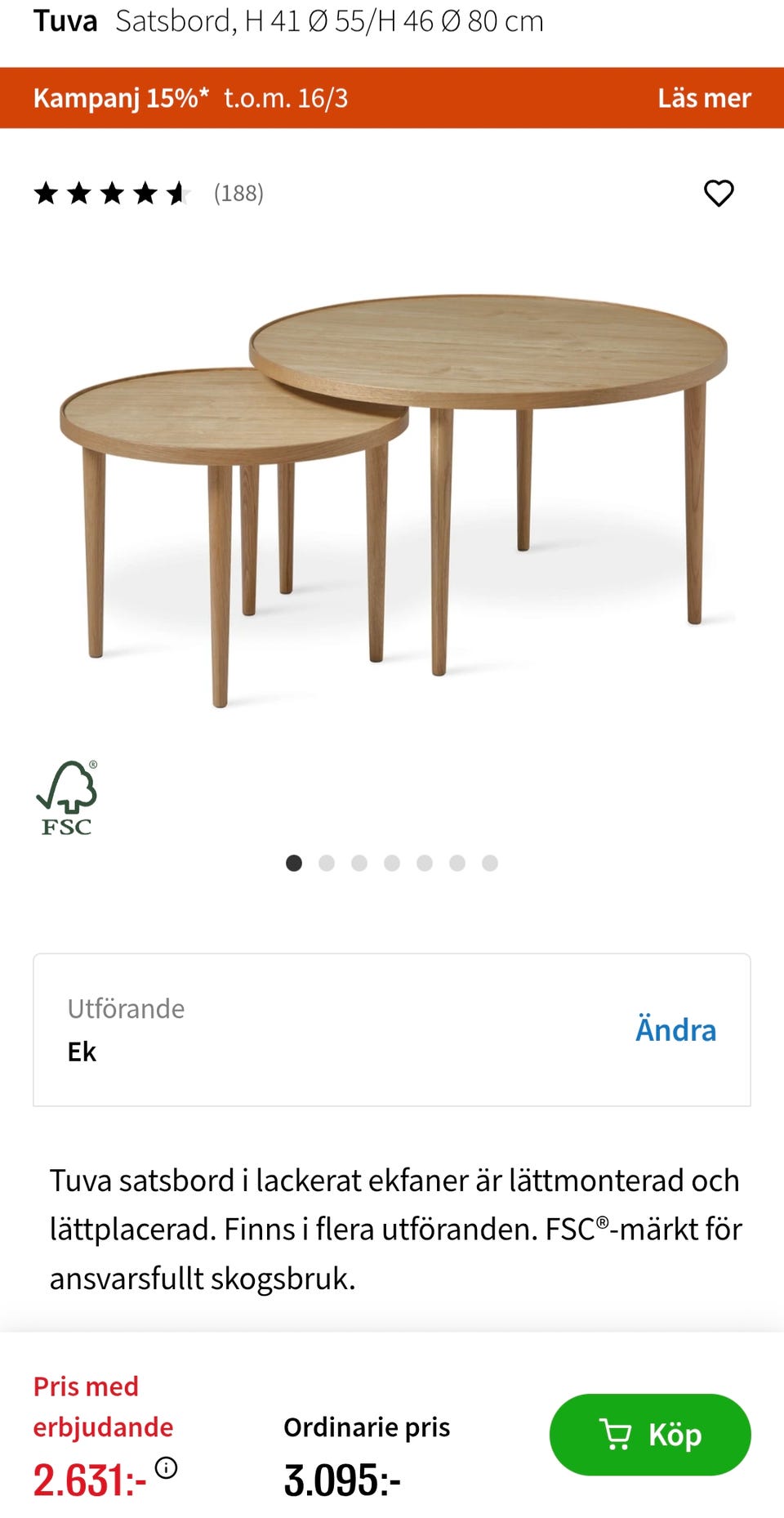Click the first star in the rating

pyautogui.click(x=47, y=193)
